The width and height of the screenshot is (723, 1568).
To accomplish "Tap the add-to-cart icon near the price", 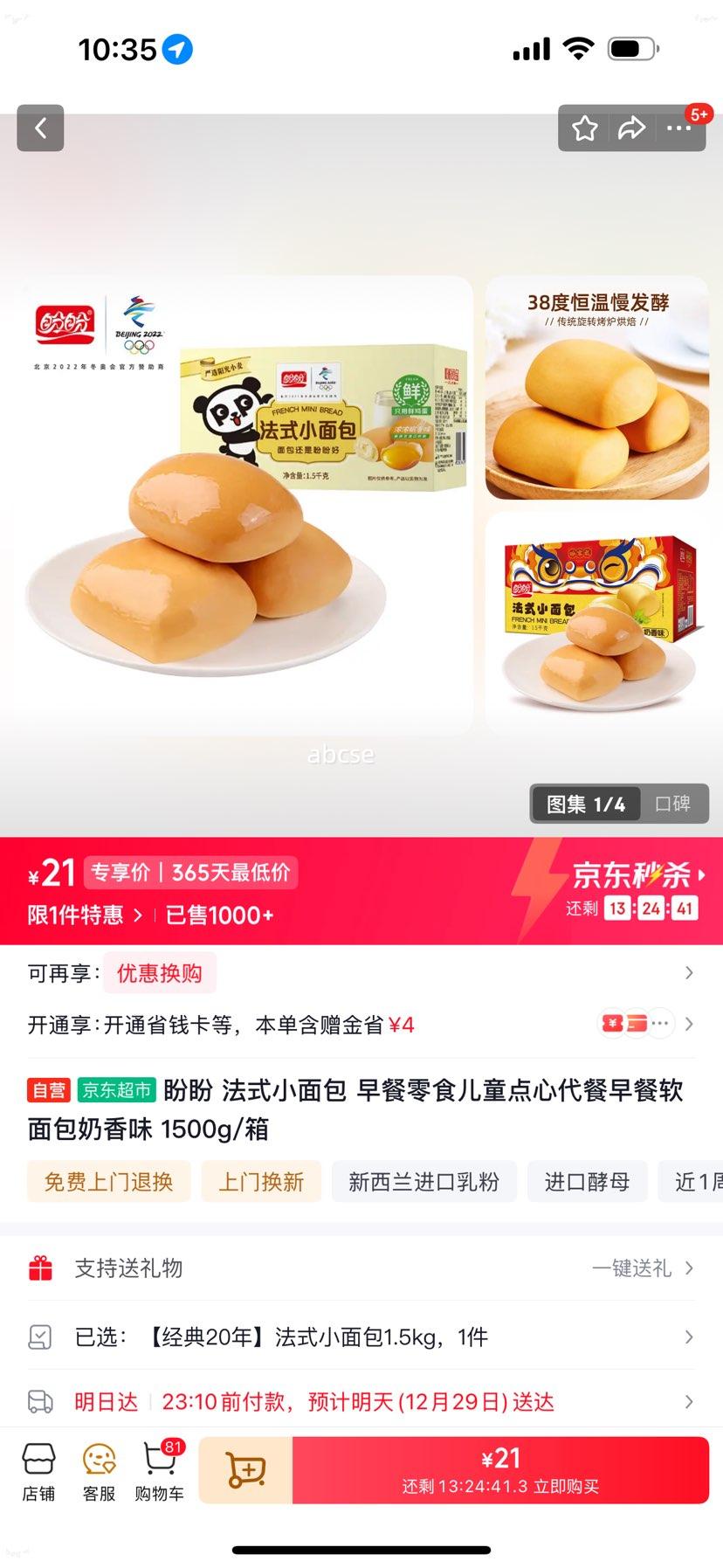I will coord(247,1469).
